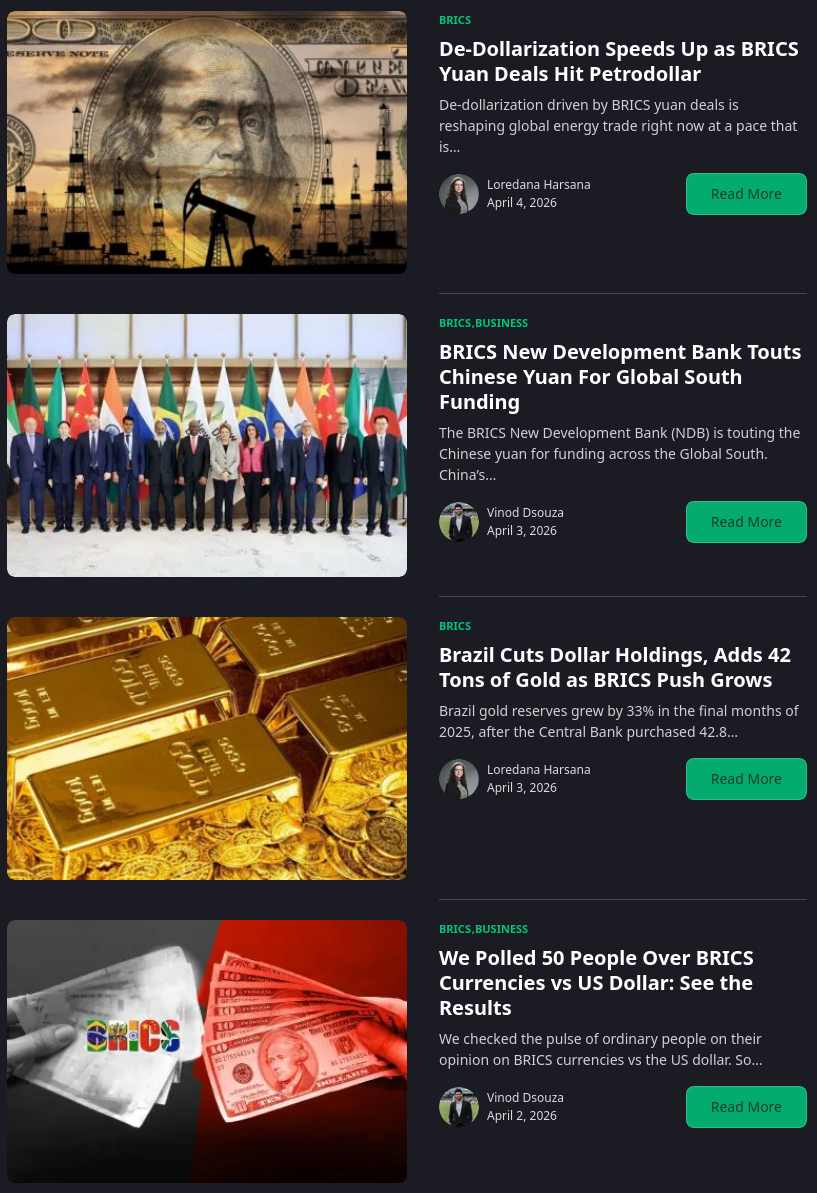Select the BRICS,BUSINESS tag above New Development Bank headline
Image resolution: width=817 pixels, height=1193 pixels.
click(x=483, y=323)
